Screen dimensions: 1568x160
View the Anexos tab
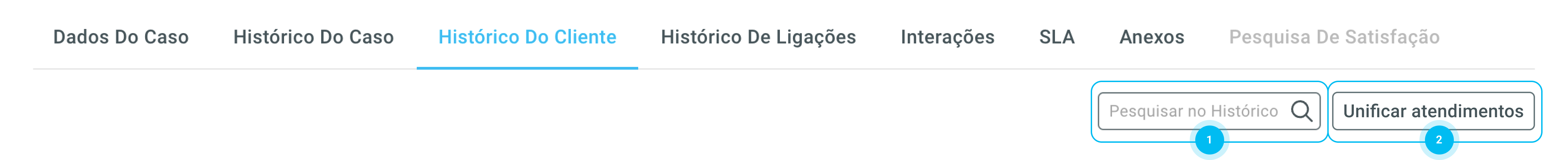pyautogui.click(x=1152, y=37)
